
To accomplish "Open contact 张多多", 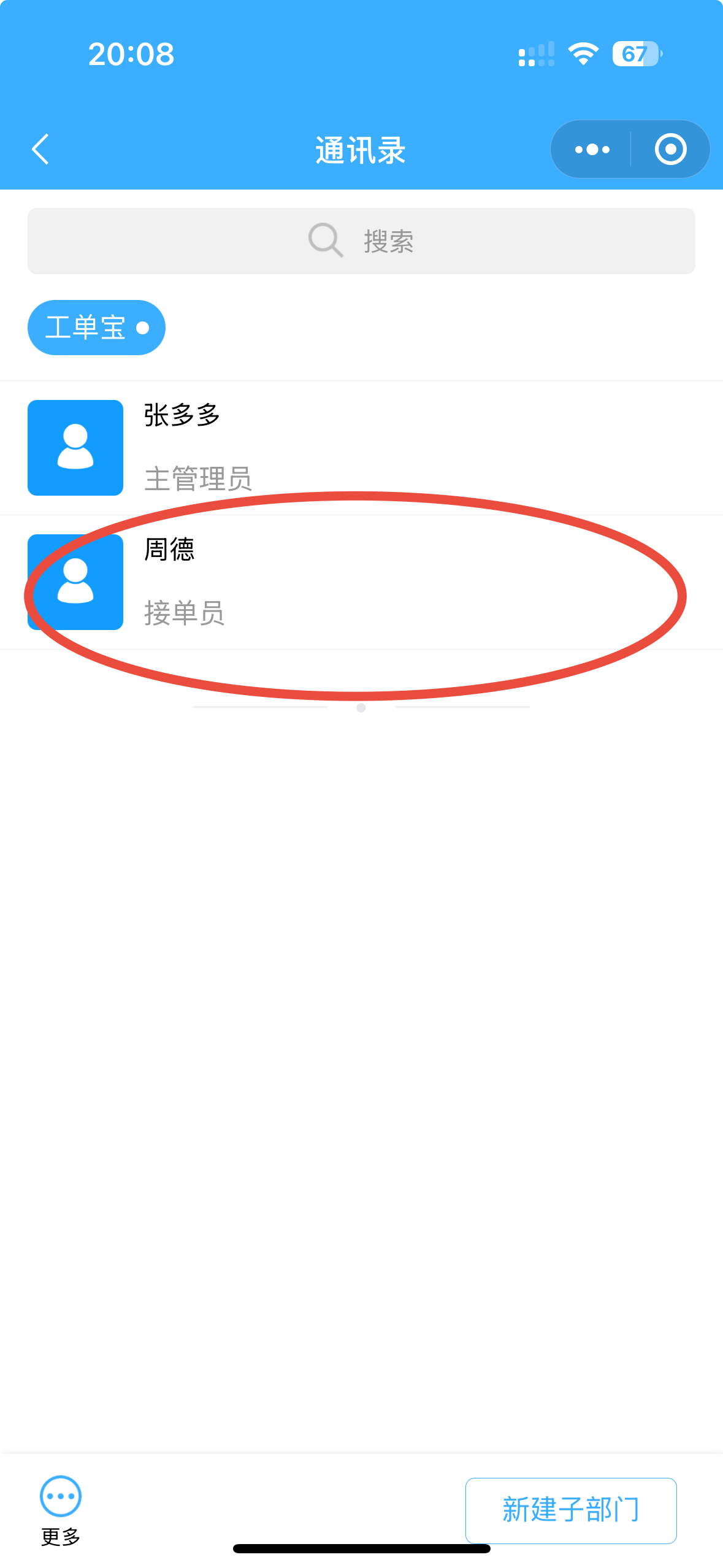I will [x=361, y=448].
